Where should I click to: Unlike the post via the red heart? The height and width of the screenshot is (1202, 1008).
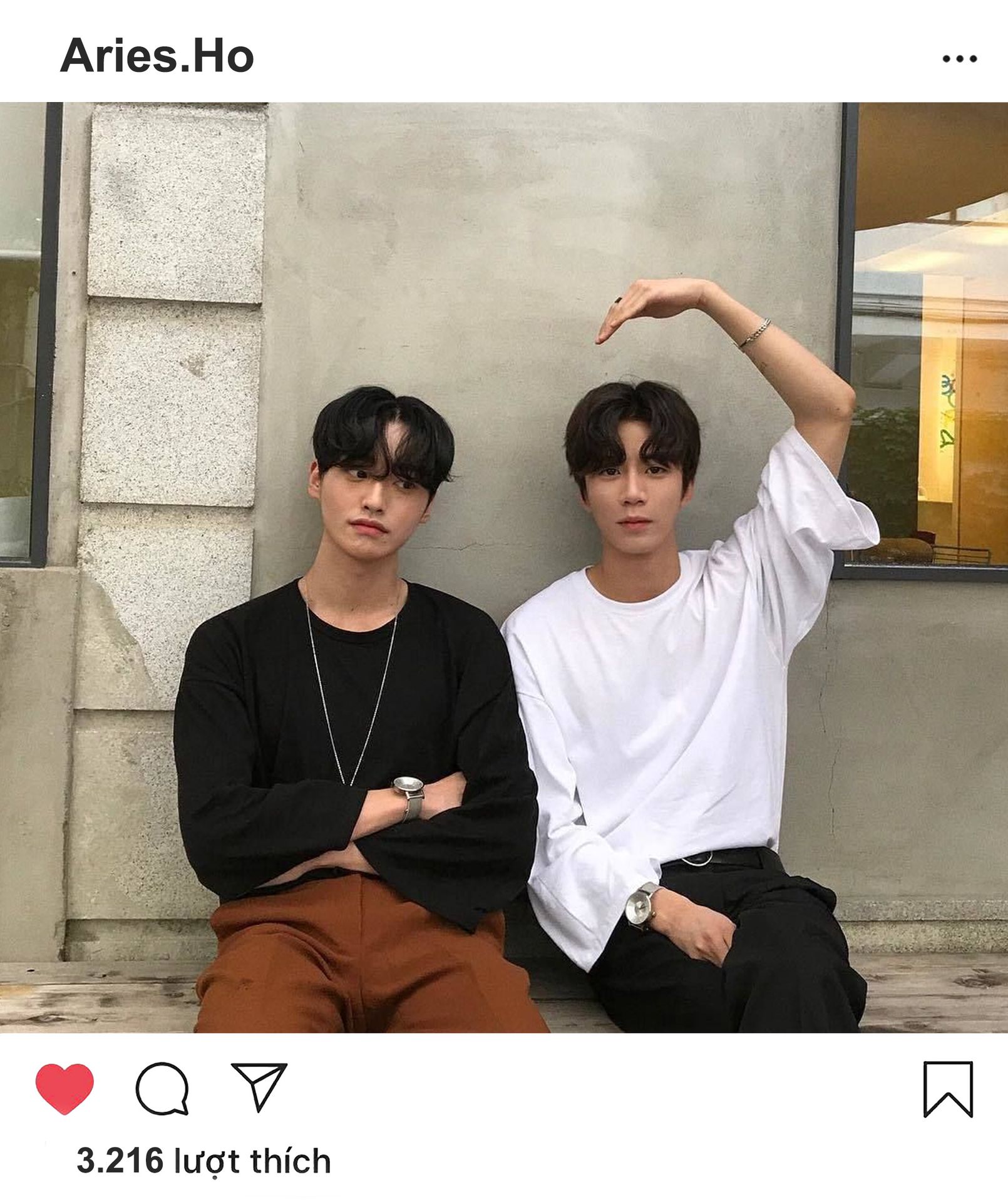pyautogui.click(x=64, y=1088)
